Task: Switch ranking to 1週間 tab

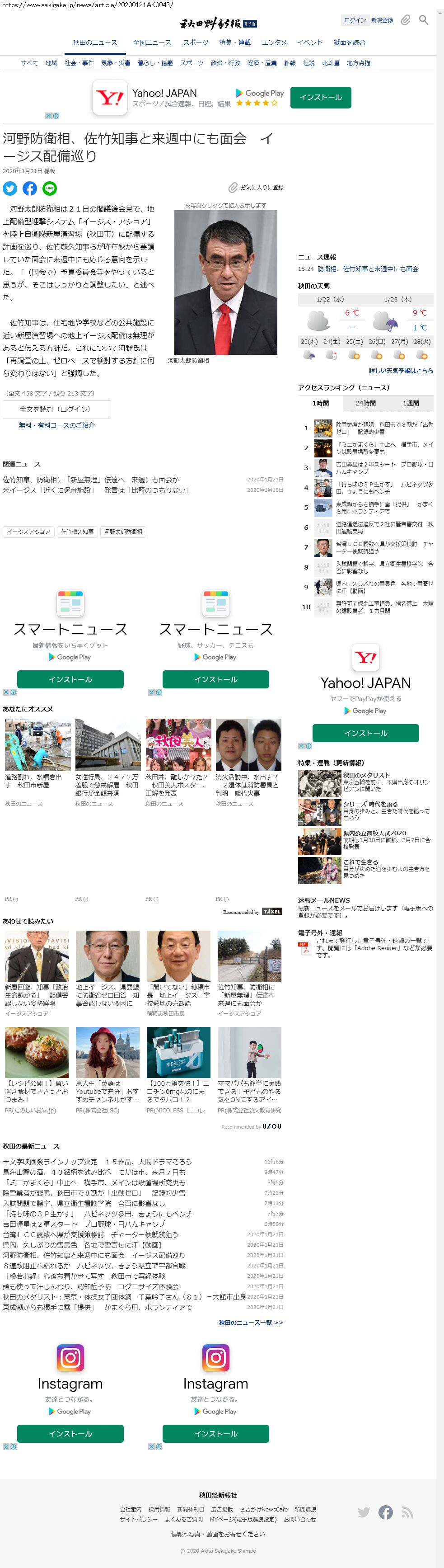Action: pyautogui.click(x=411, y=403)
